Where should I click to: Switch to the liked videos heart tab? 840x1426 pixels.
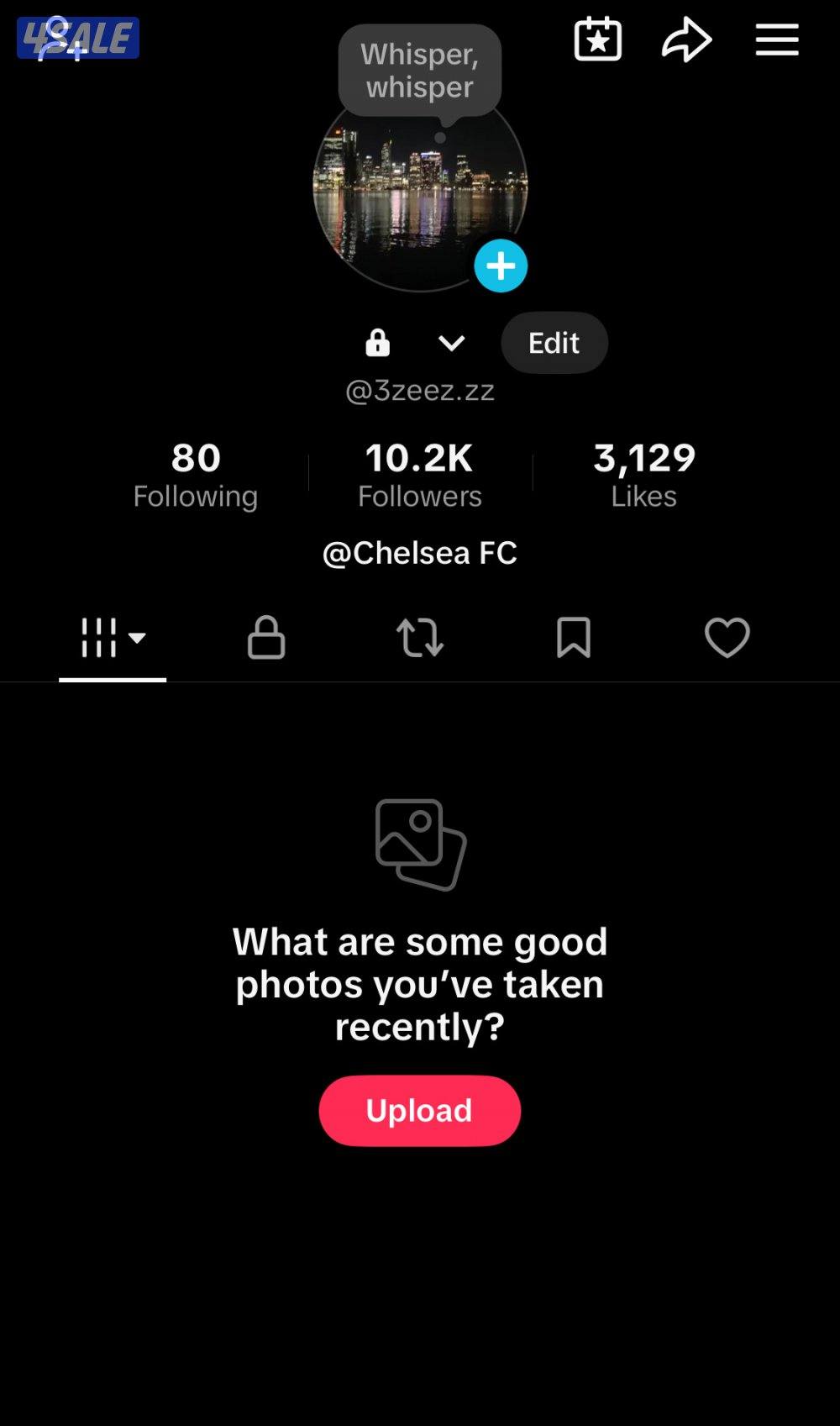(727, 638)
